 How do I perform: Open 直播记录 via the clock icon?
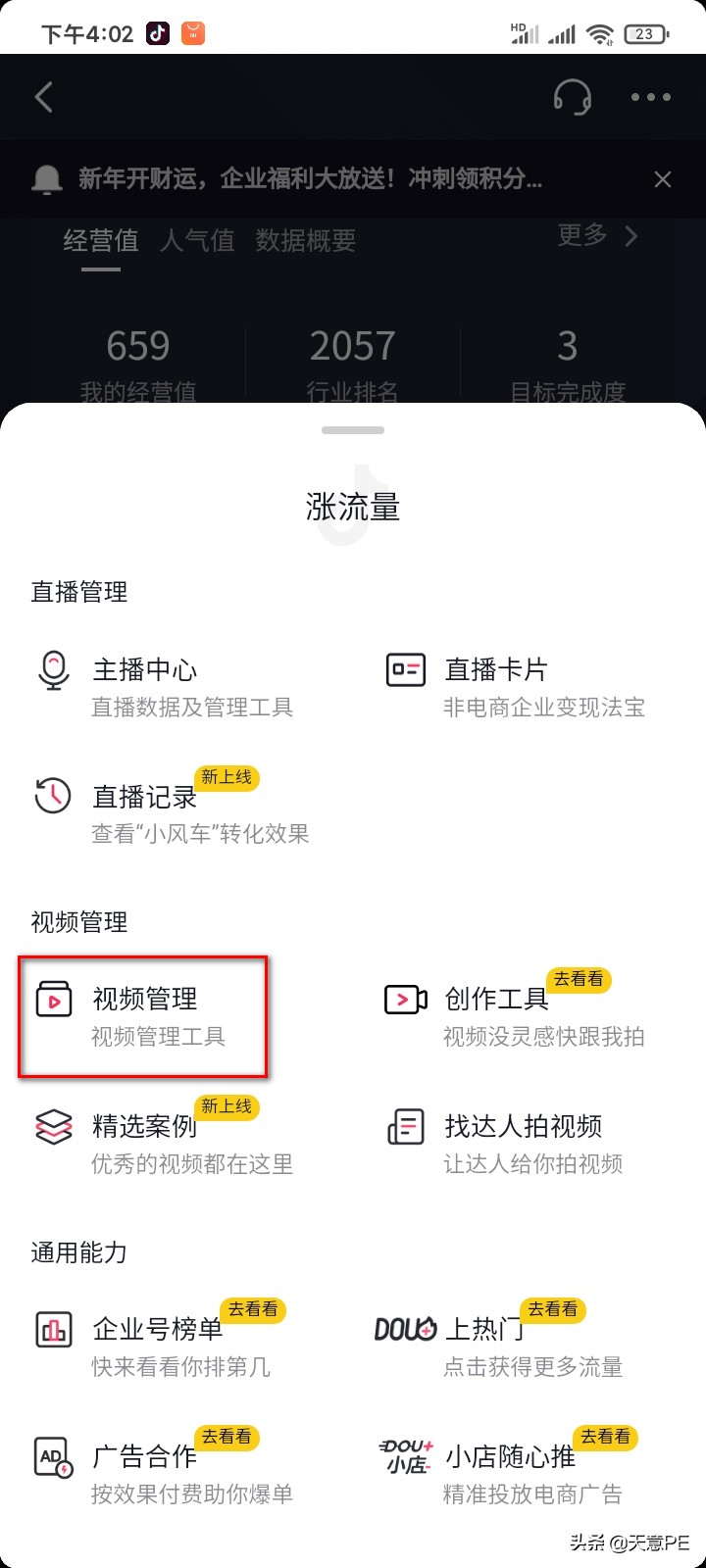pyautogui.click(x=54, y=797)
